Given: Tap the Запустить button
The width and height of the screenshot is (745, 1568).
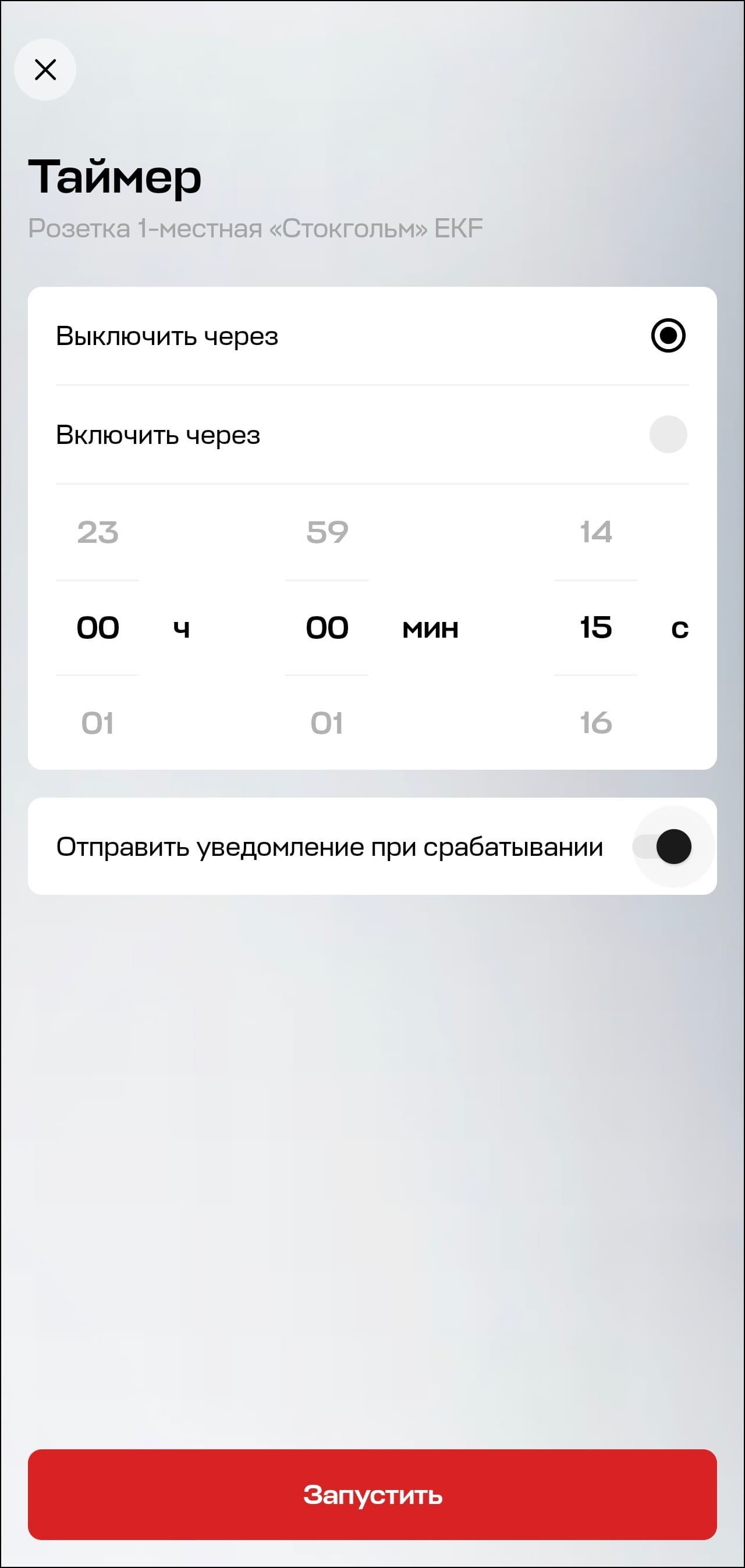Looking at the screenshot, I should pyautogui.click(x=372, y=1494).
